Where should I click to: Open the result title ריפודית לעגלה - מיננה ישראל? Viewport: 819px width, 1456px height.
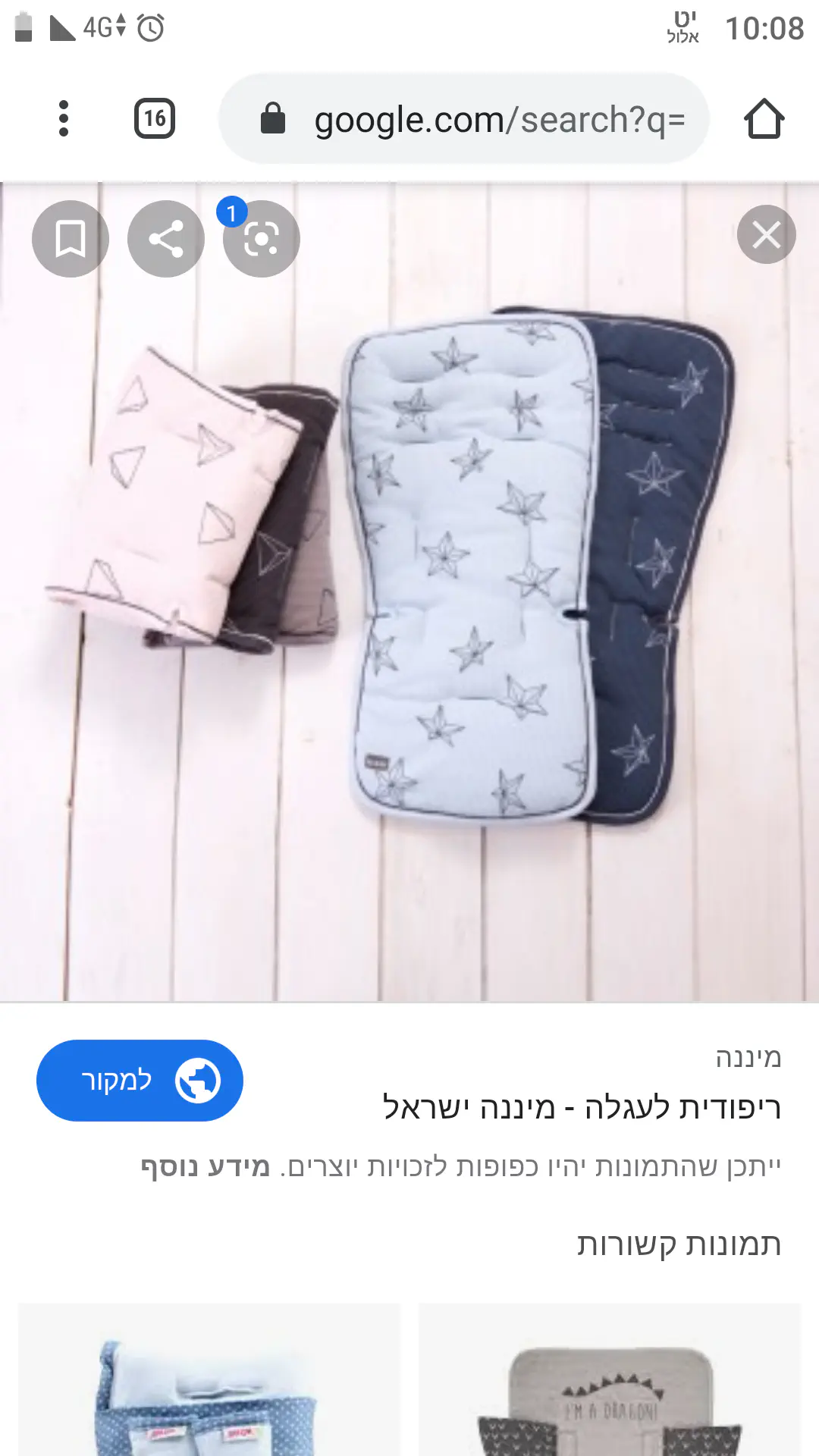[581, 1107]
